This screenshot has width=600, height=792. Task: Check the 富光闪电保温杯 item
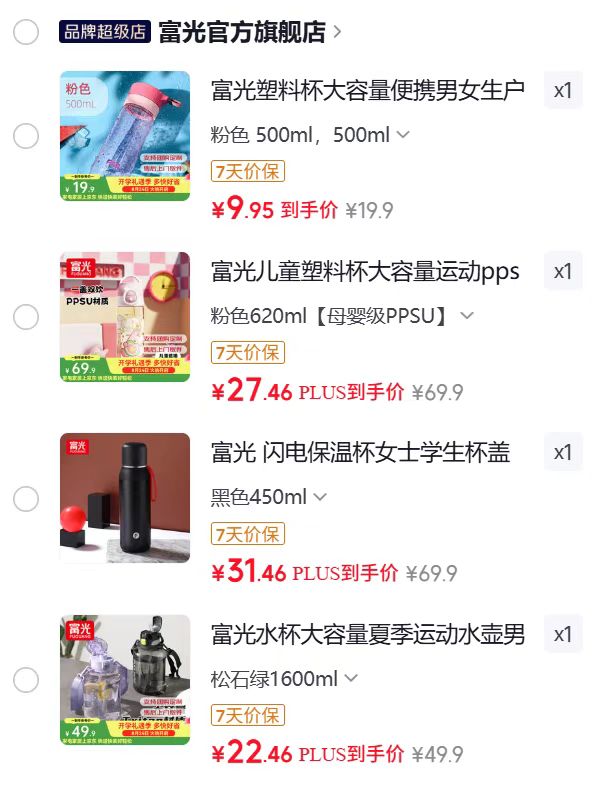coord(26,499)
